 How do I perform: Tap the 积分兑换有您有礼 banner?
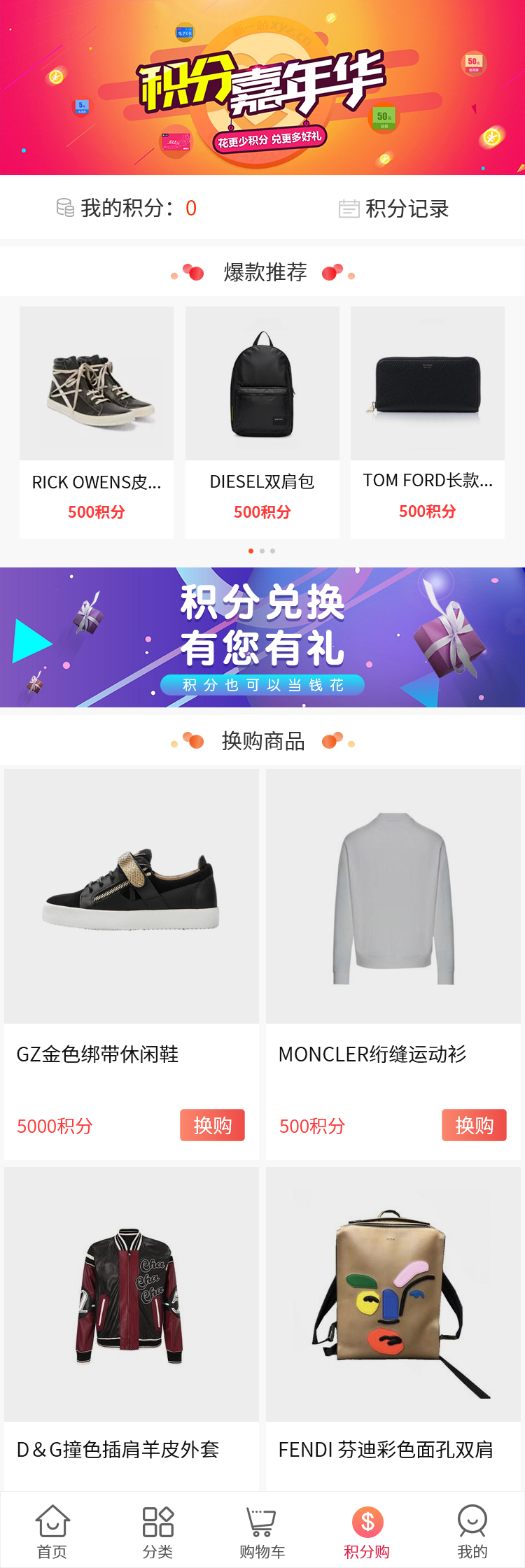[262, 637]
